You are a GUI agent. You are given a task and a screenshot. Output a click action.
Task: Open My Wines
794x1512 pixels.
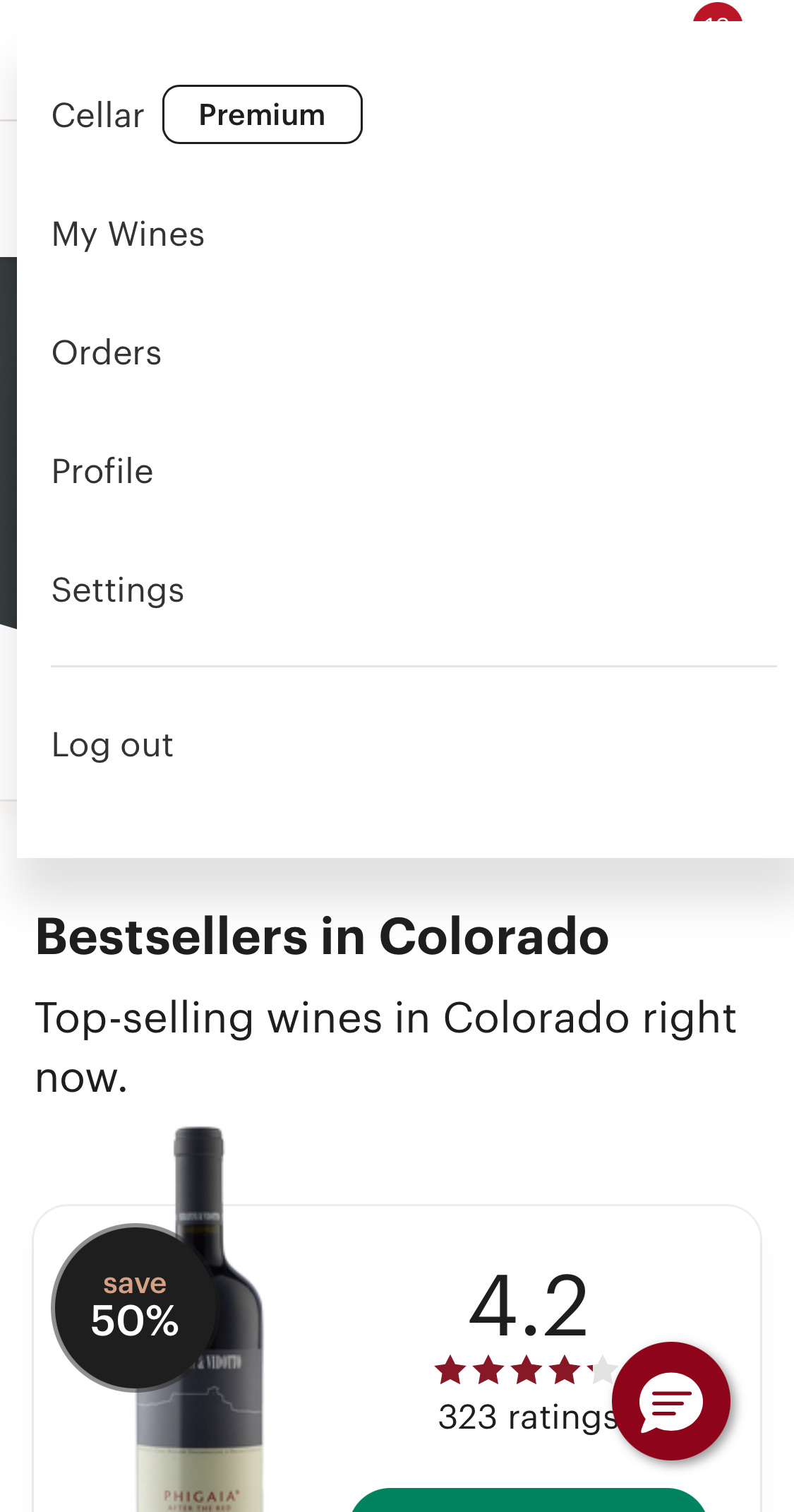coord(128,233)
